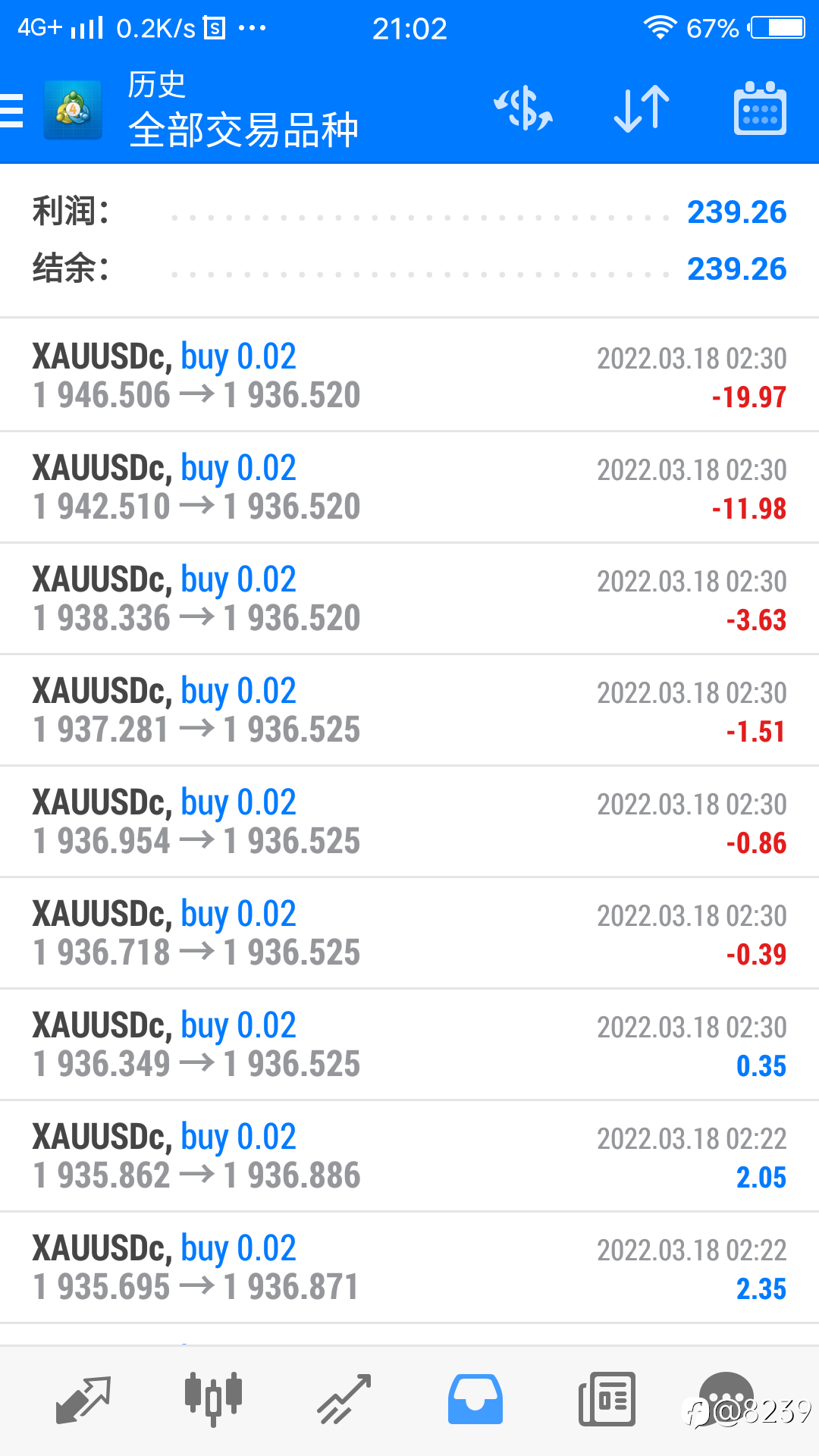This screenshot has width=819, height=1456.
Task: View the trade opened at 1 938.336
Action: [409, 598]
